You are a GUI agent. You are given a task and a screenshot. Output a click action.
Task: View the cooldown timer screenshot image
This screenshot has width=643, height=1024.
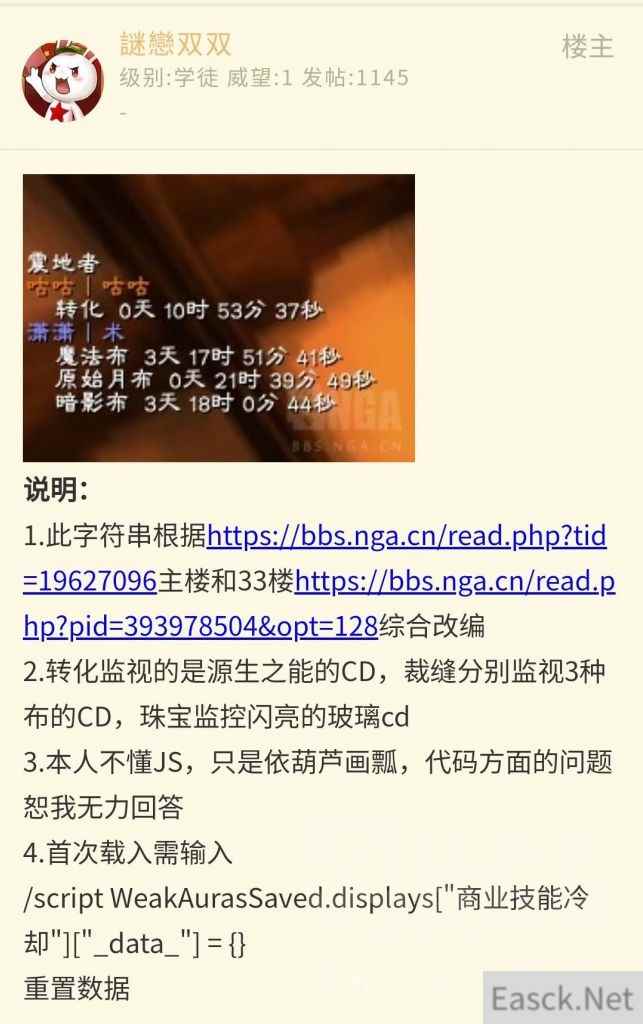coord(218,317)
